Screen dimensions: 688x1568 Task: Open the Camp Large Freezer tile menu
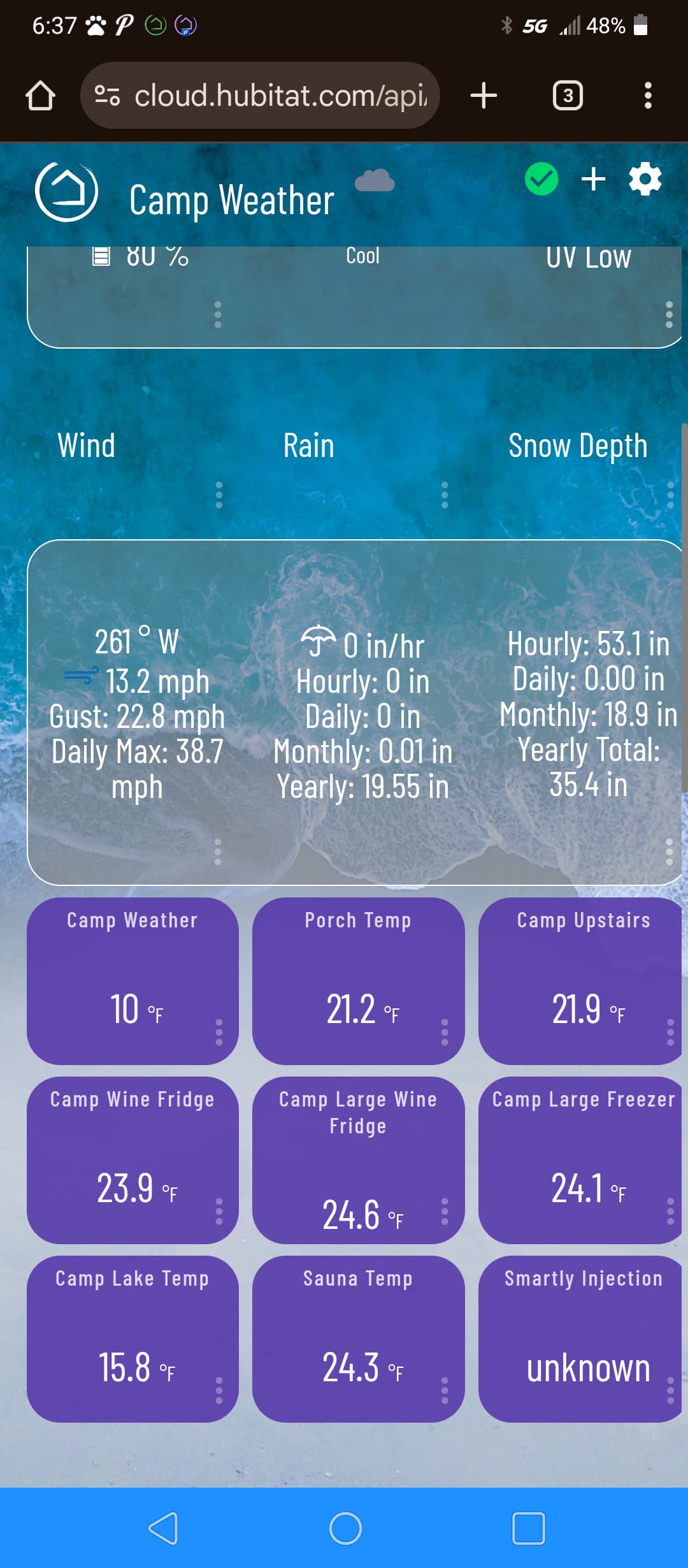coord(670,1211)
